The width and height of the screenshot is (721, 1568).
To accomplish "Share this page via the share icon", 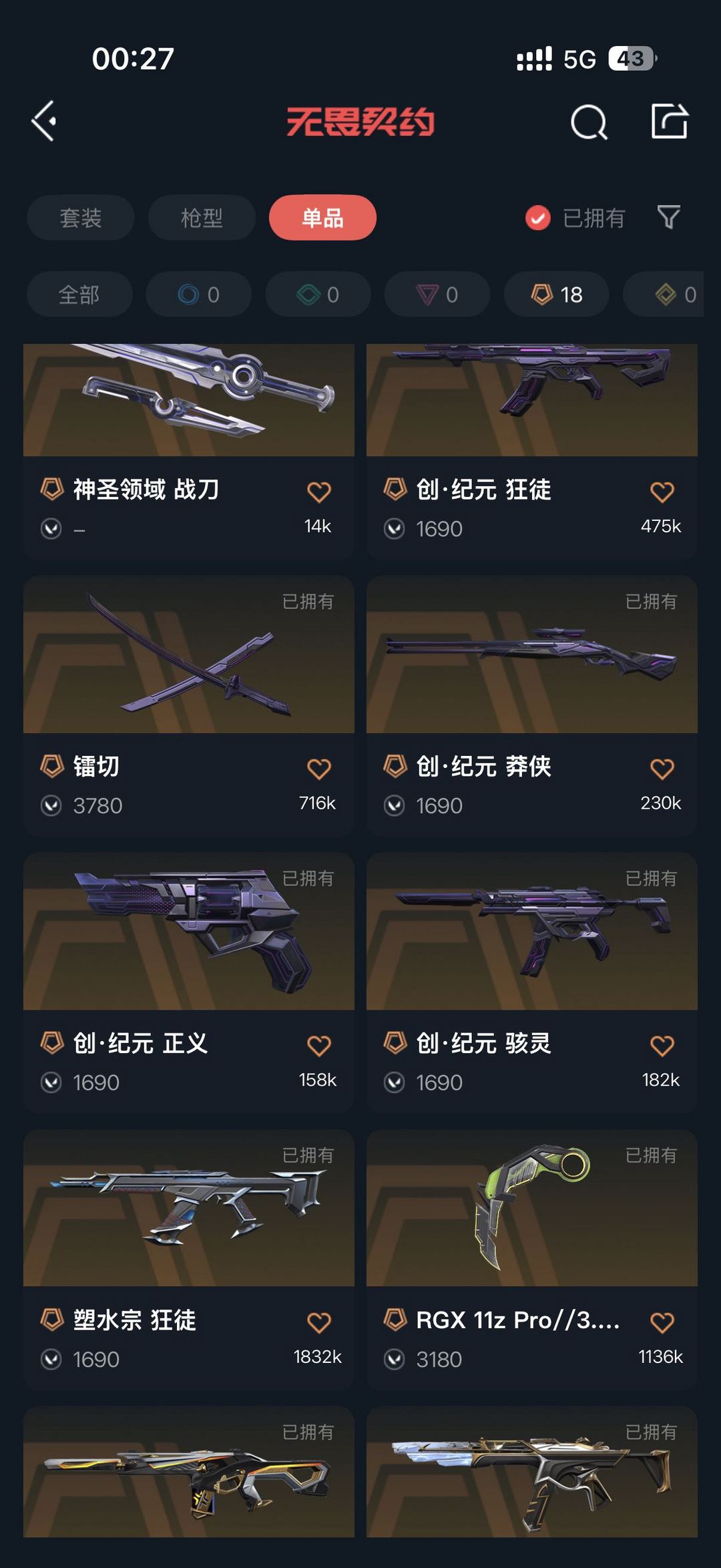I will (669, 122).
